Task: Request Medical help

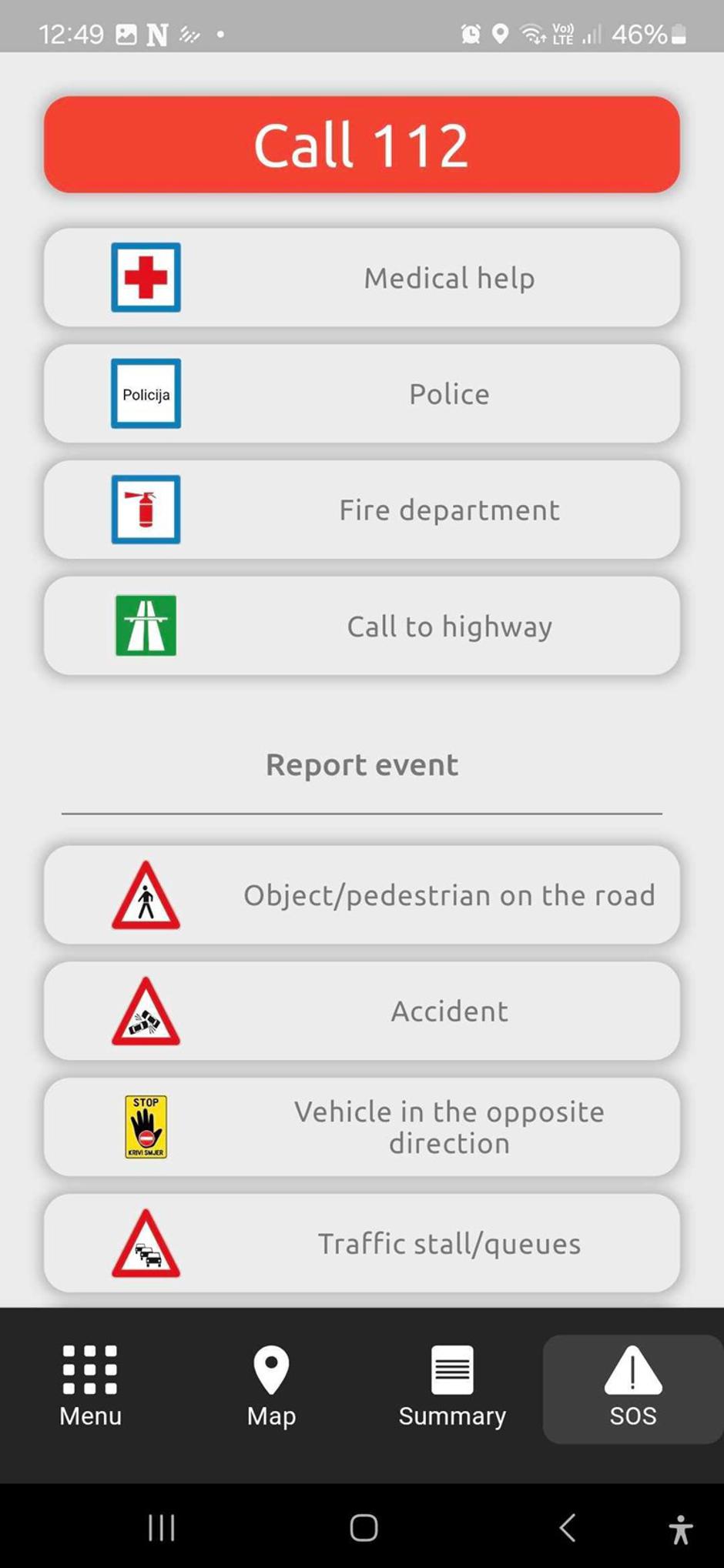Action: pyautogui.click(x=361, y=278)
